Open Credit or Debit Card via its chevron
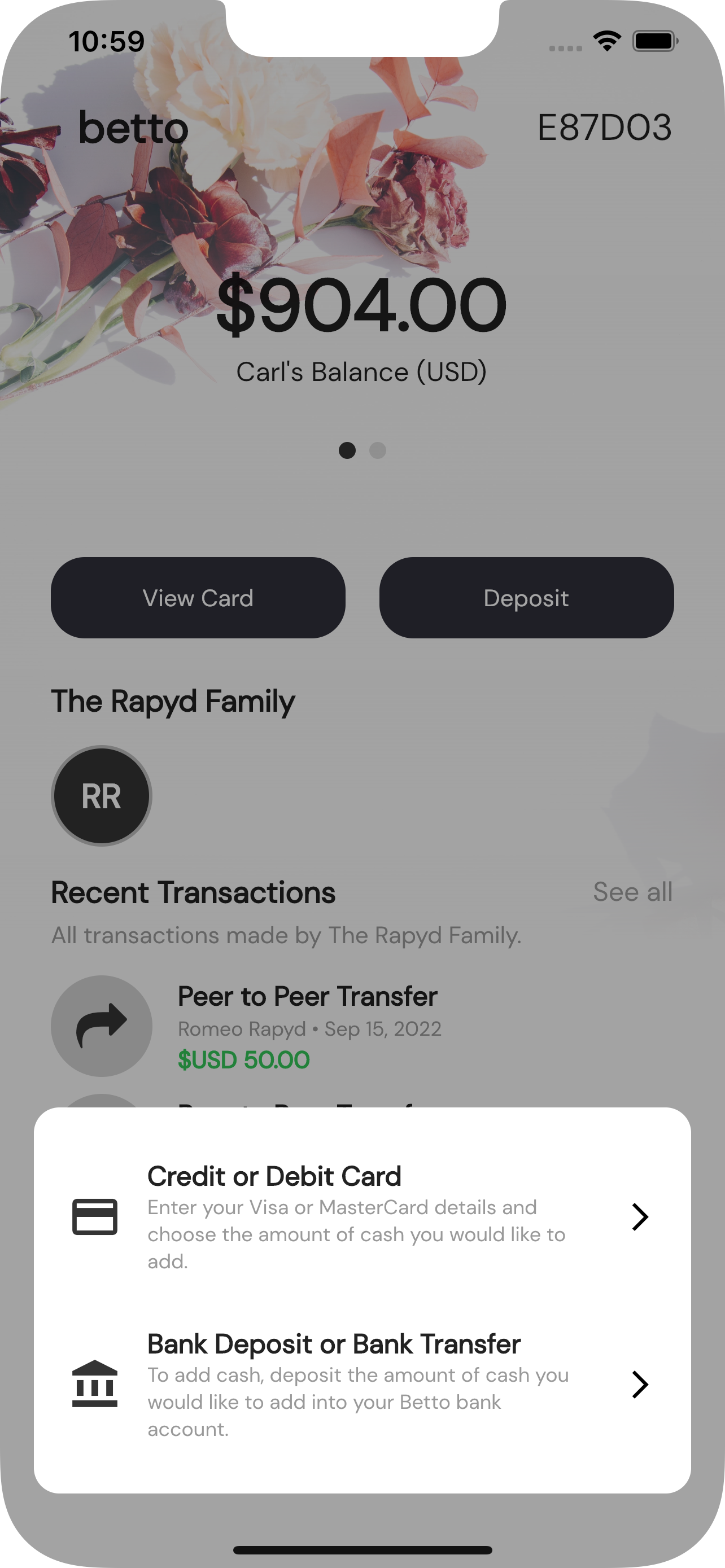 coord(641,1217)
